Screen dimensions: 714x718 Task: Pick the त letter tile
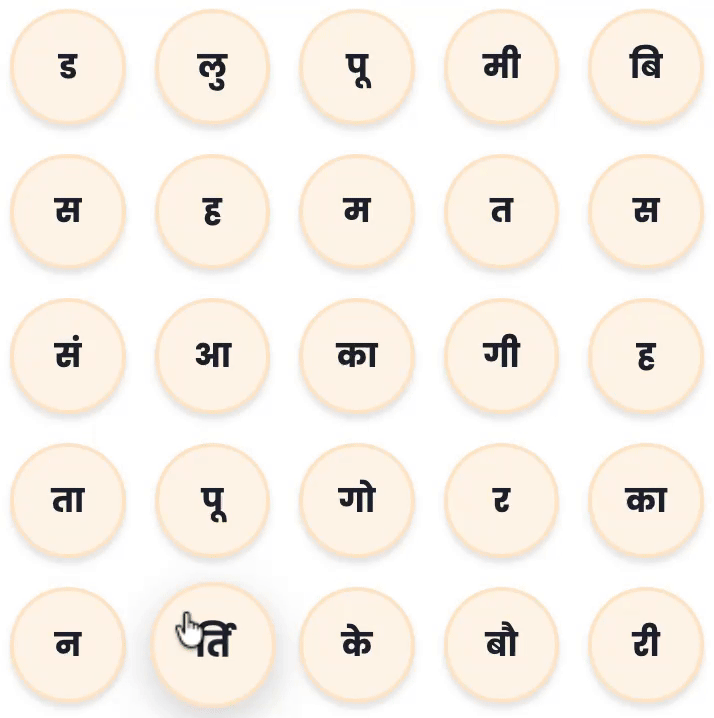point(501,212)
